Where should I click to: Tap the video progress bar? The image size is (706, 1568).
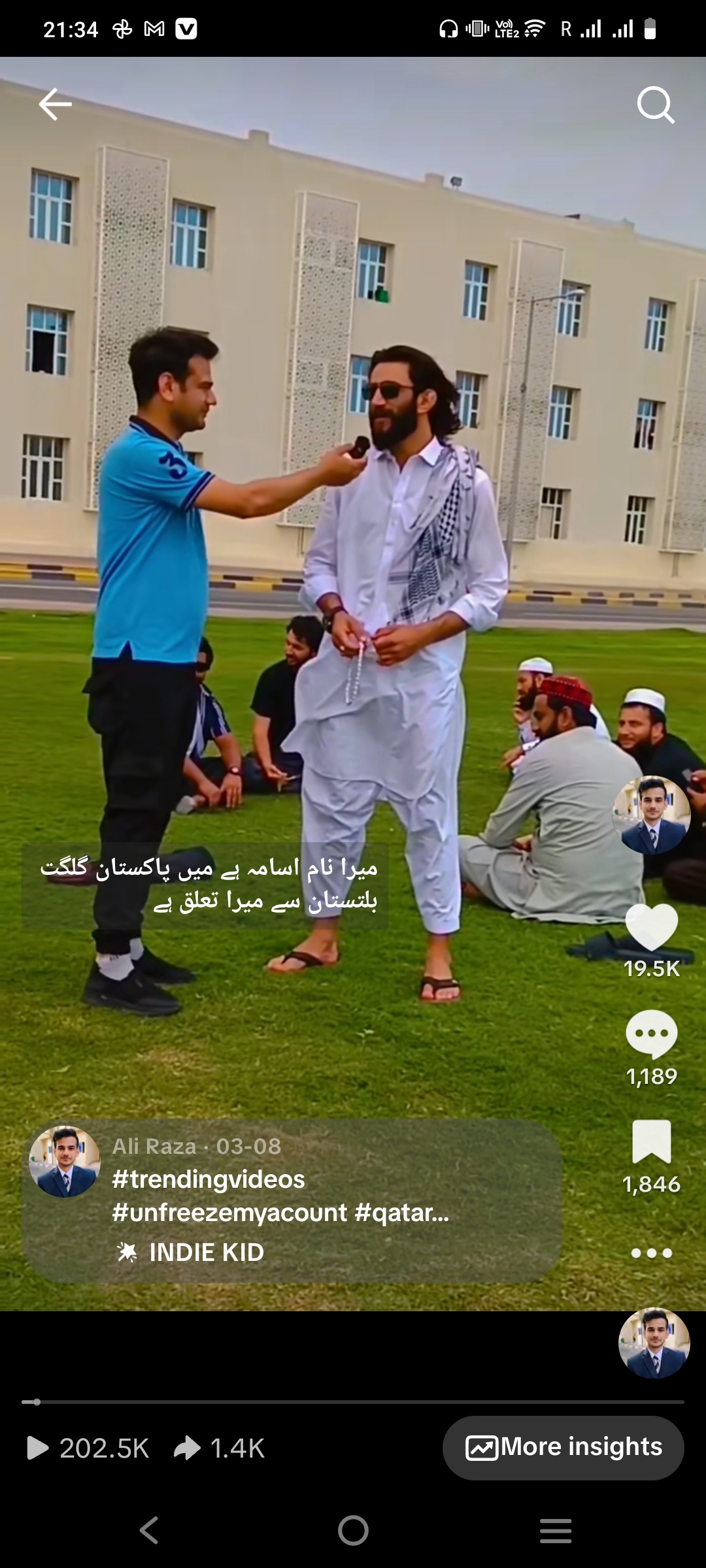[353, 1402]
